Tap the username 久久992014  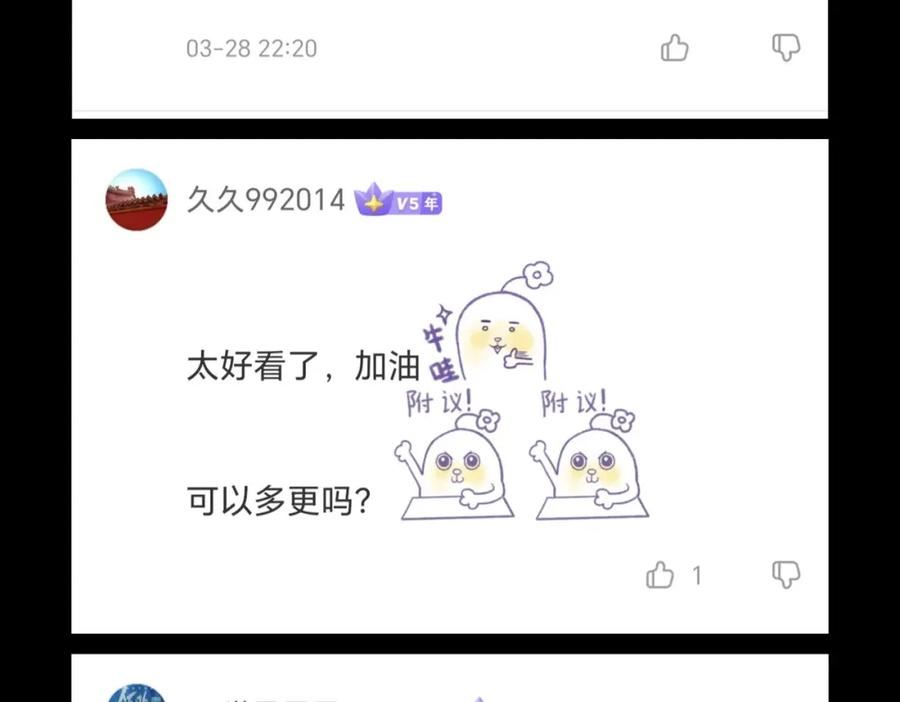265,201
